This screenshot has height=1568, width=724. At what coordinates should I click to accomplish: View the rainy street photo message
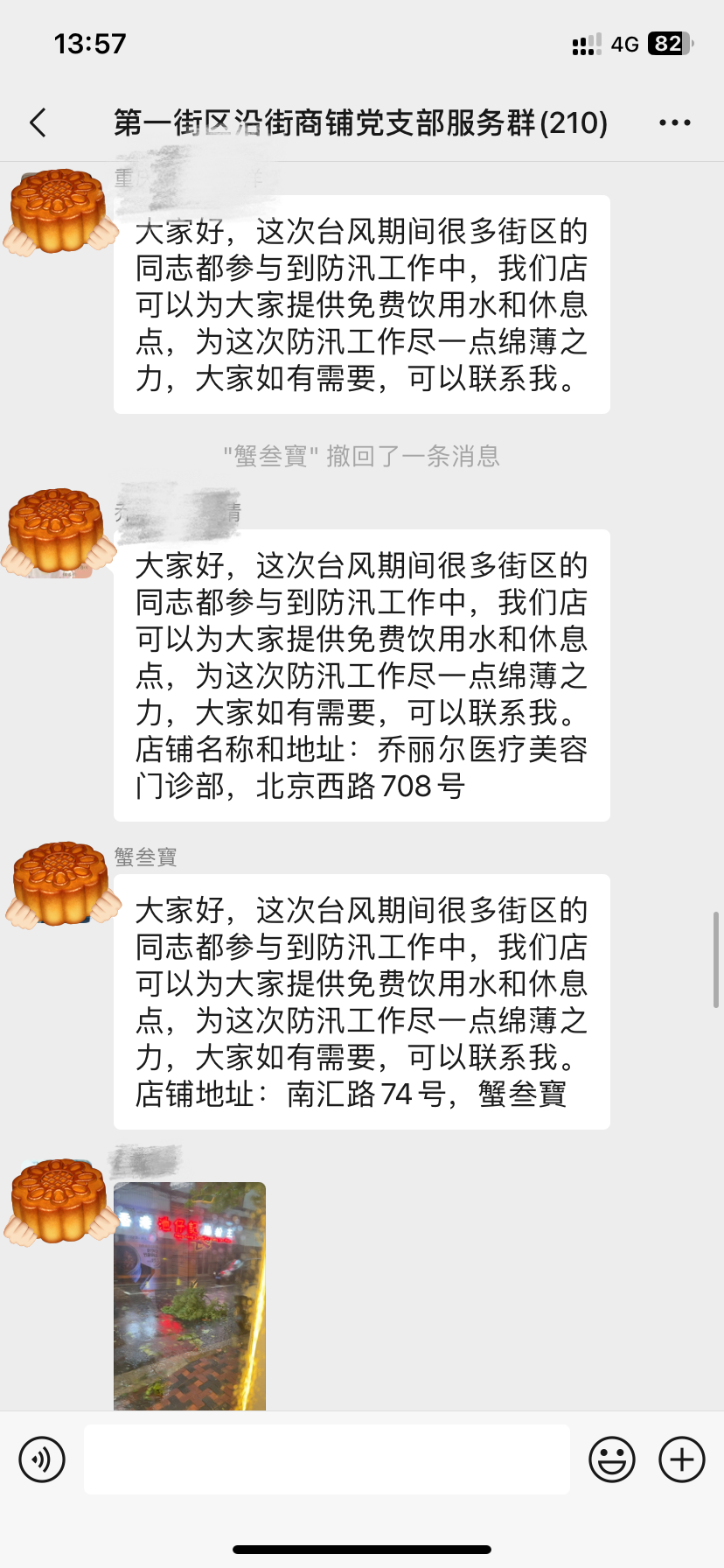[189, 1295]
